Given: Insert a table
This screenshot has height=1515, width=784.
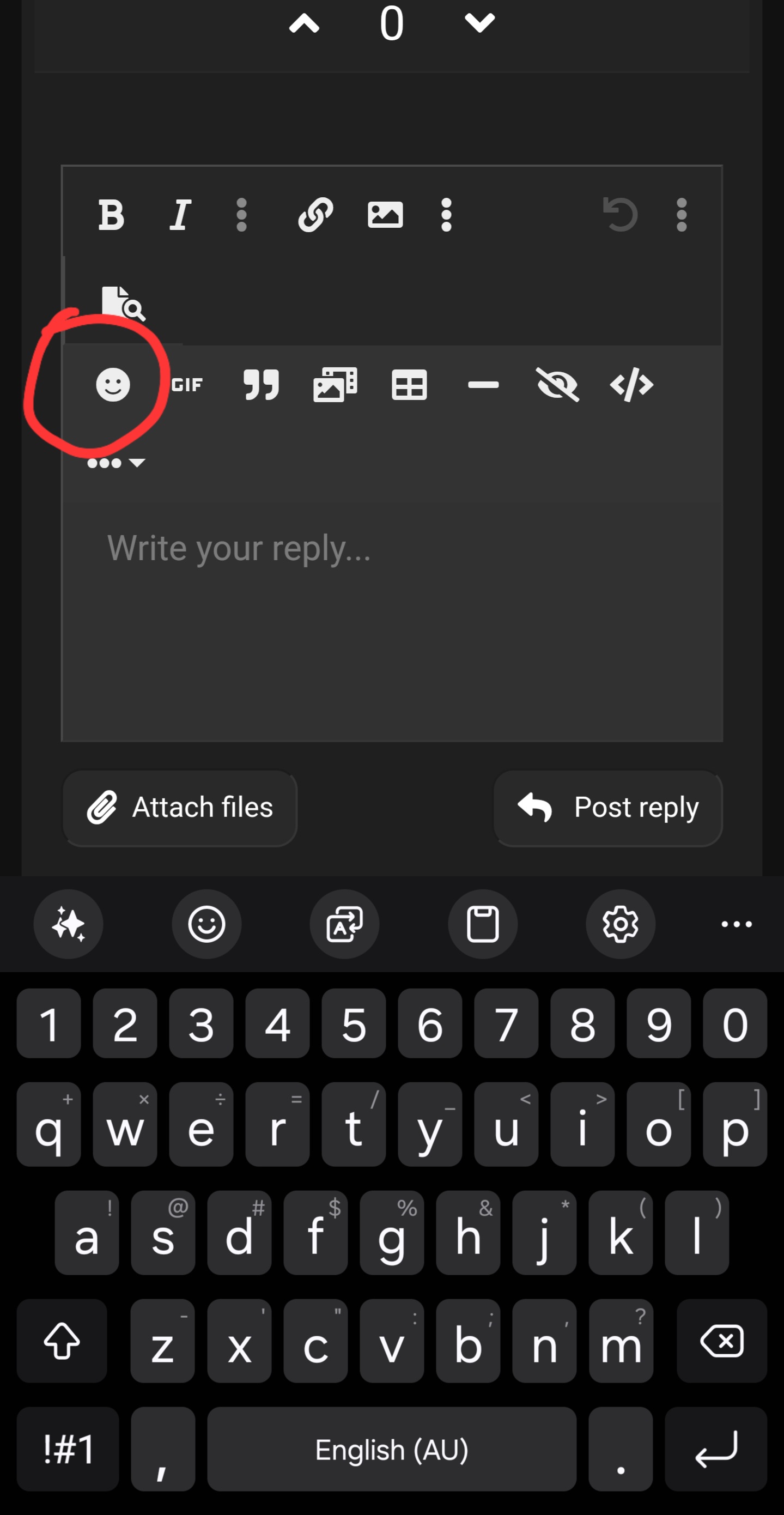Looking at the screenshot, I should pos(409,385).
